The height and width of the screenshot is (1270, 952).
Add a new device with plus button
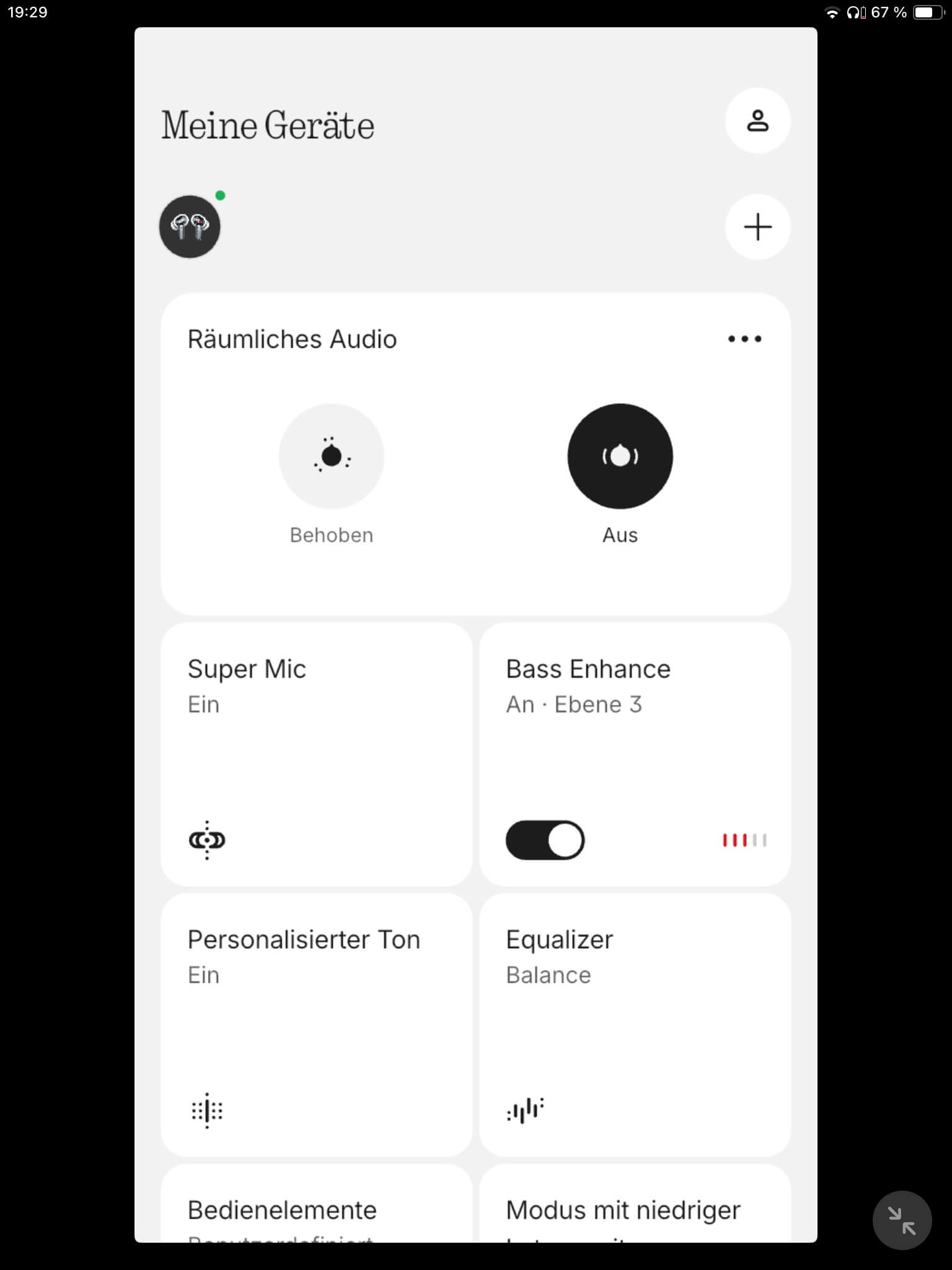pos(757,227)
